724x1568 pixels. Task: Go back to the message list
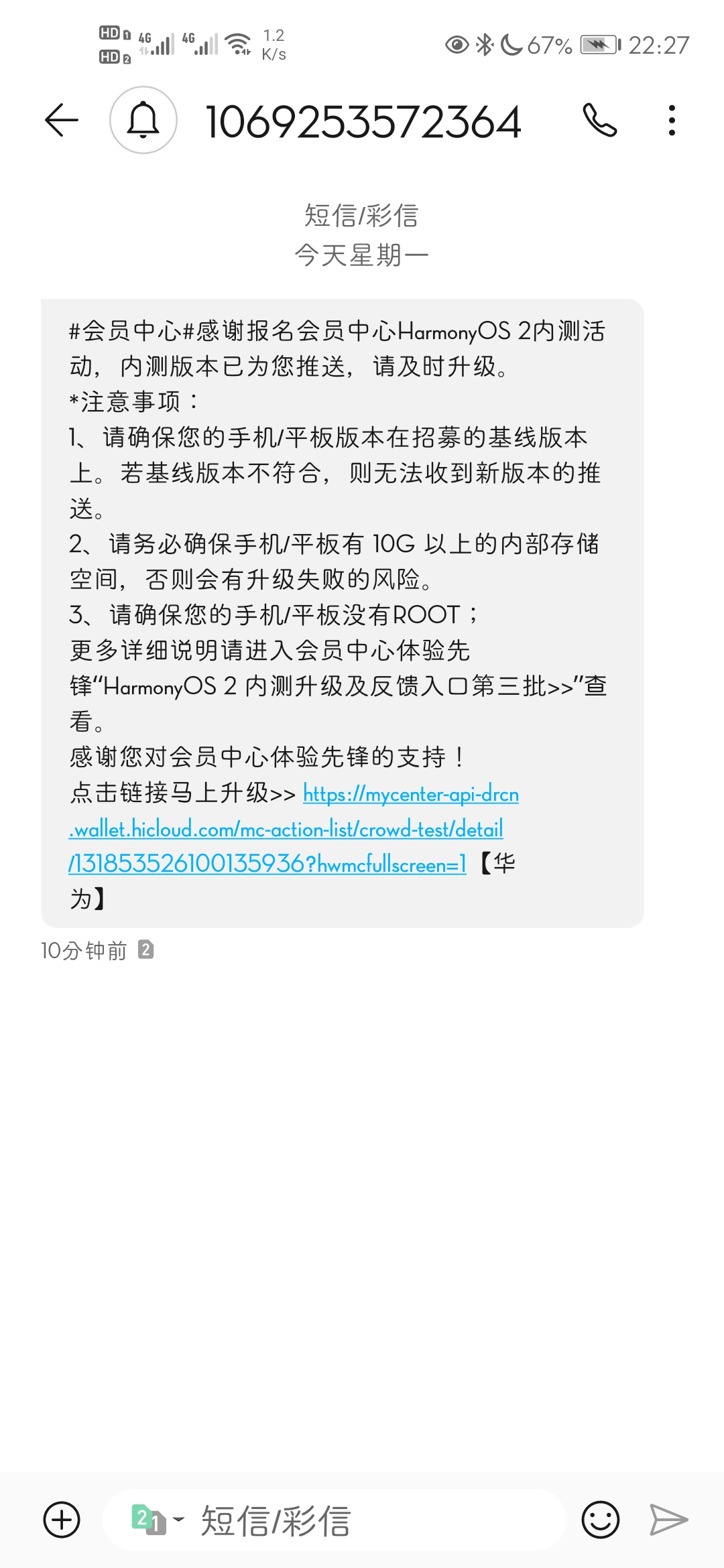(x=62, y=121)
